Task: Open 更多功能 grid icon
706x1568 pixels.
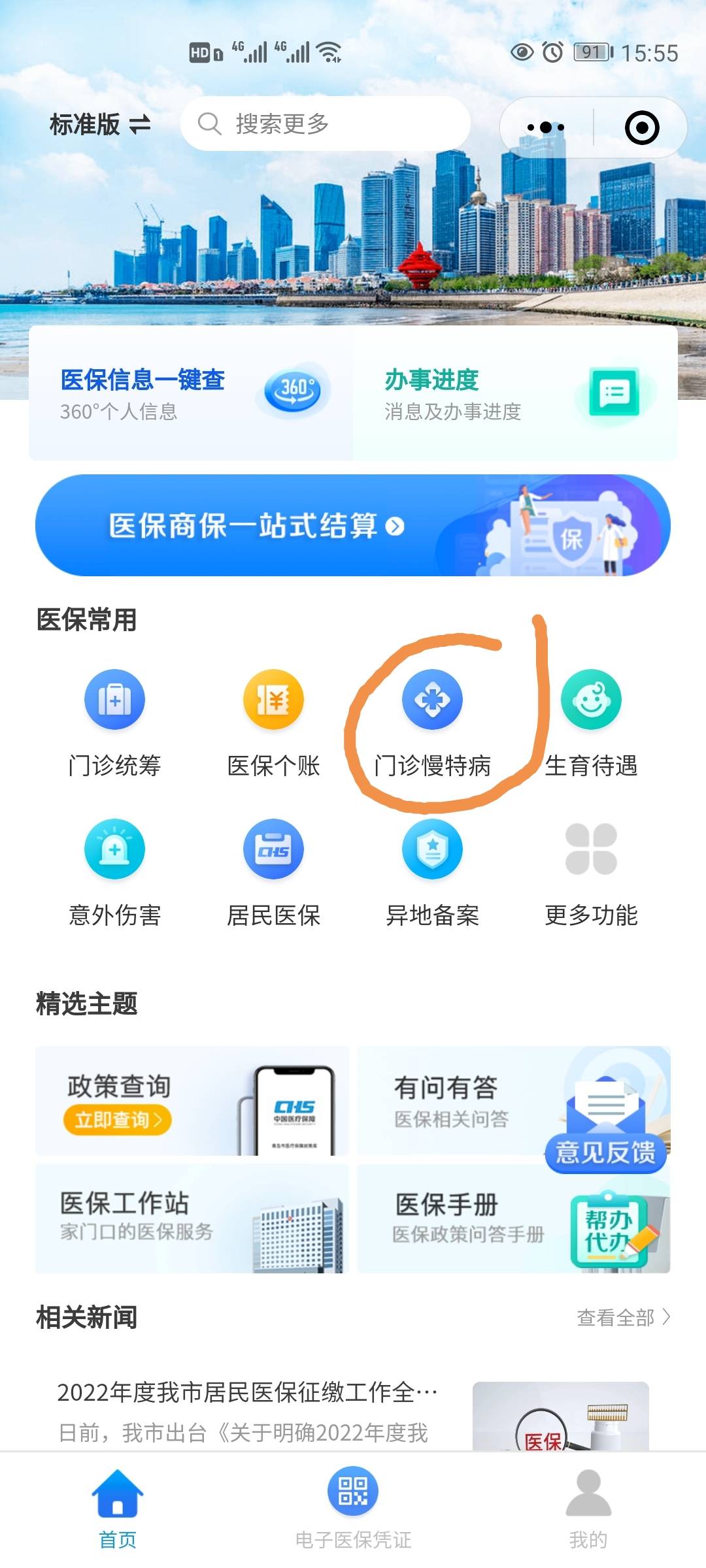Action: (592, 848)
